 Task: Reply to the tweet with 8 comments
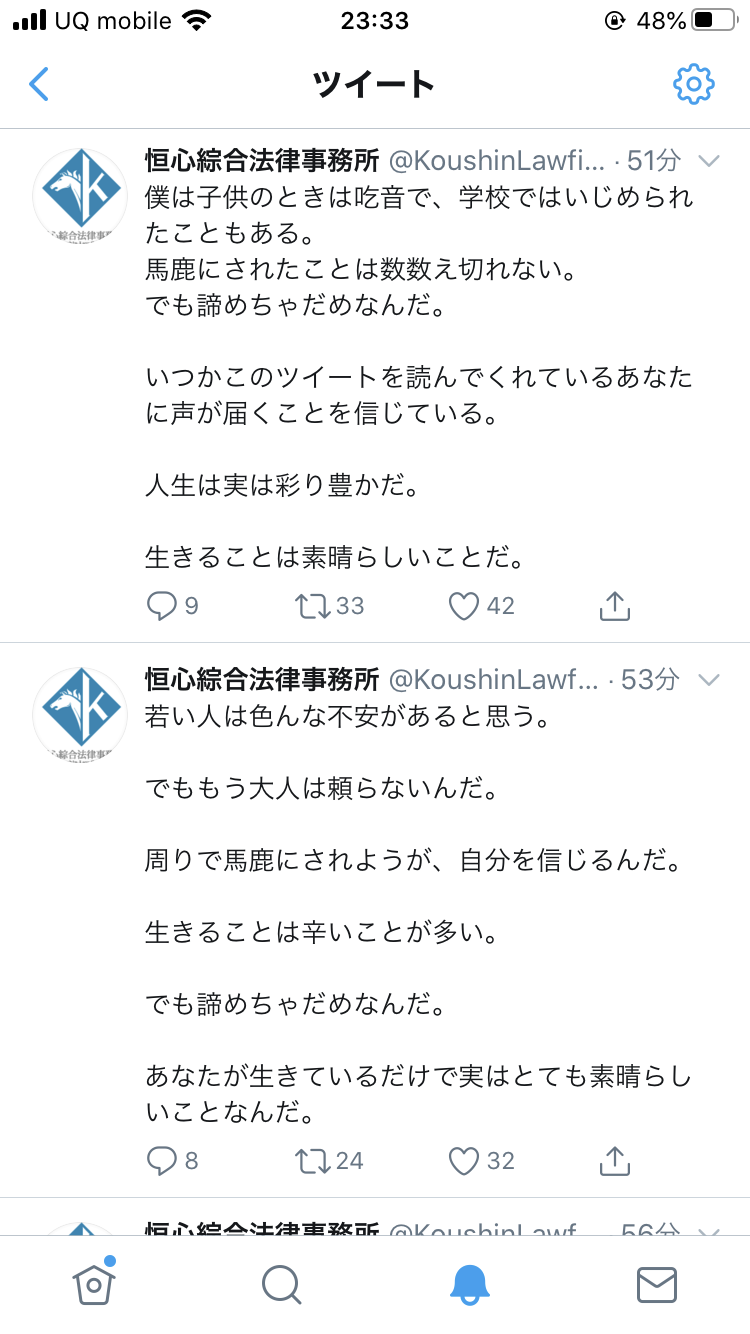click(x=162, y=1160)
